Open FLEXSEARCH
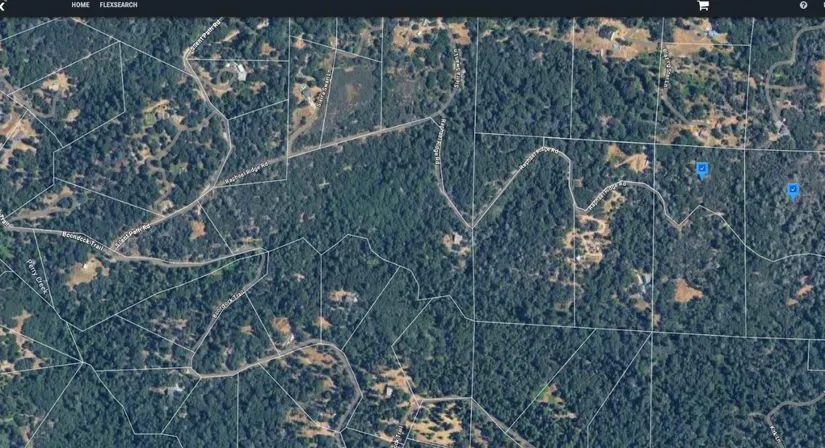This screenshot has height=448, width=825. 118,5
